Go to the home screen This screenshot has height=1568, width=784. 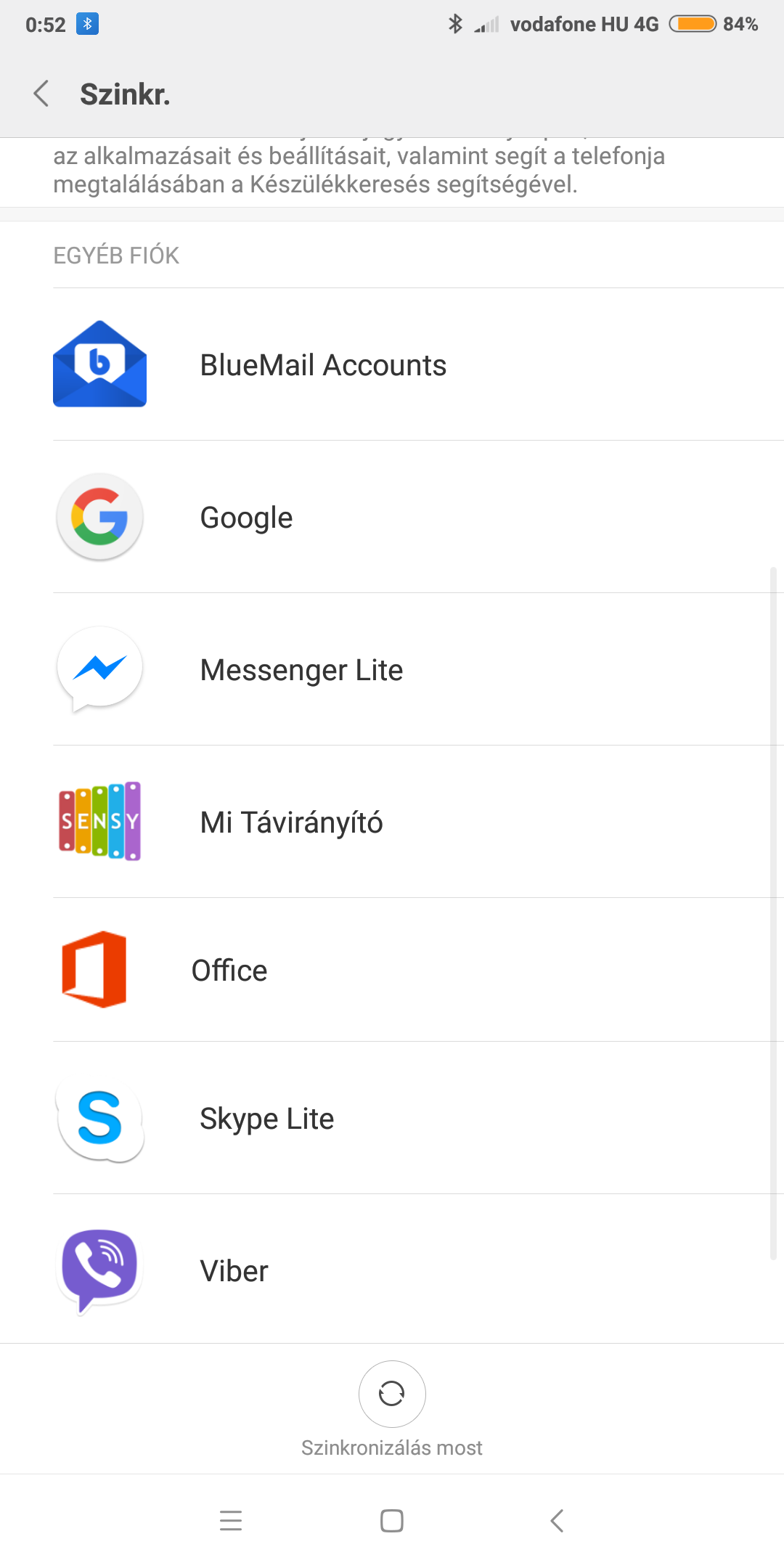(x=392, y=1520)
